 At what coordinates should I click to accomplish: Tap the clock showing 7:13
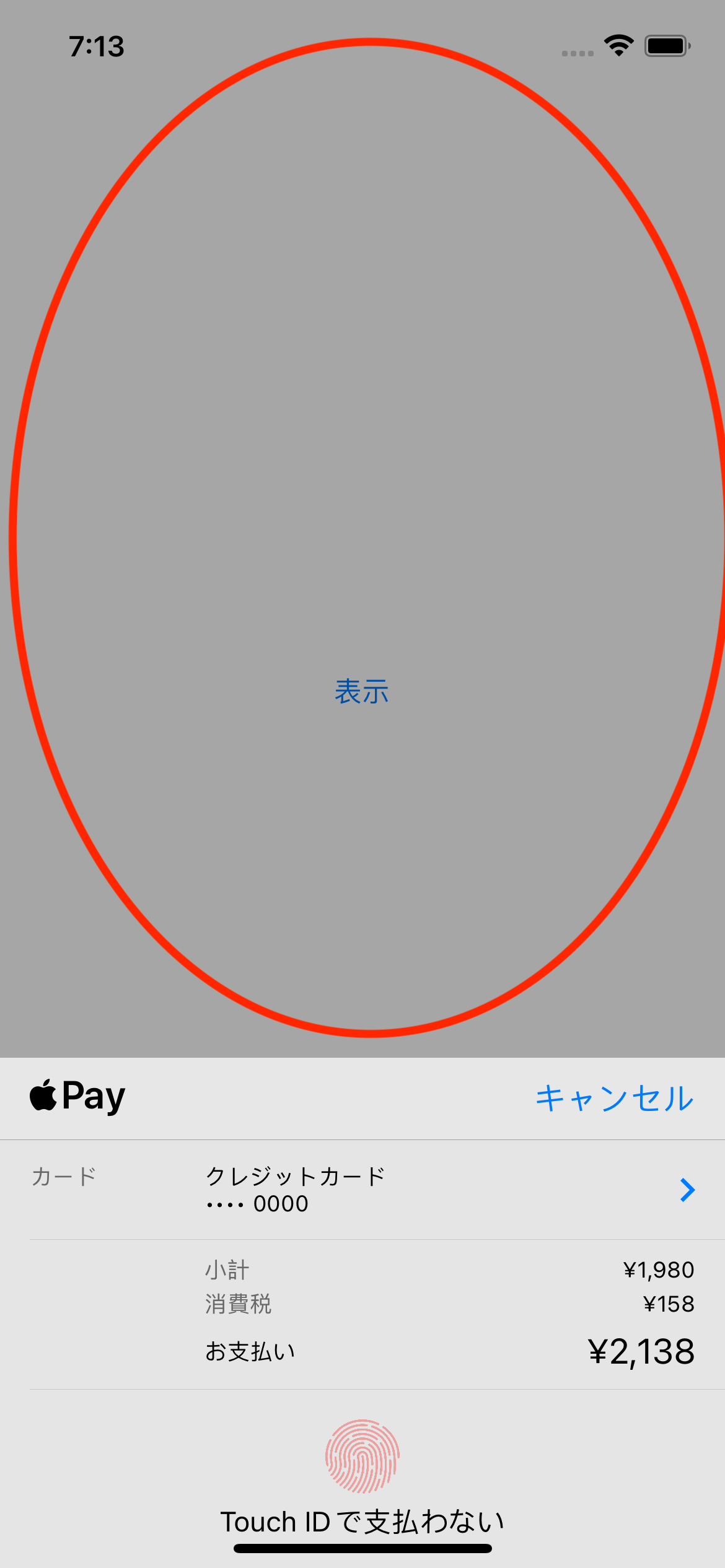[96, 46]
